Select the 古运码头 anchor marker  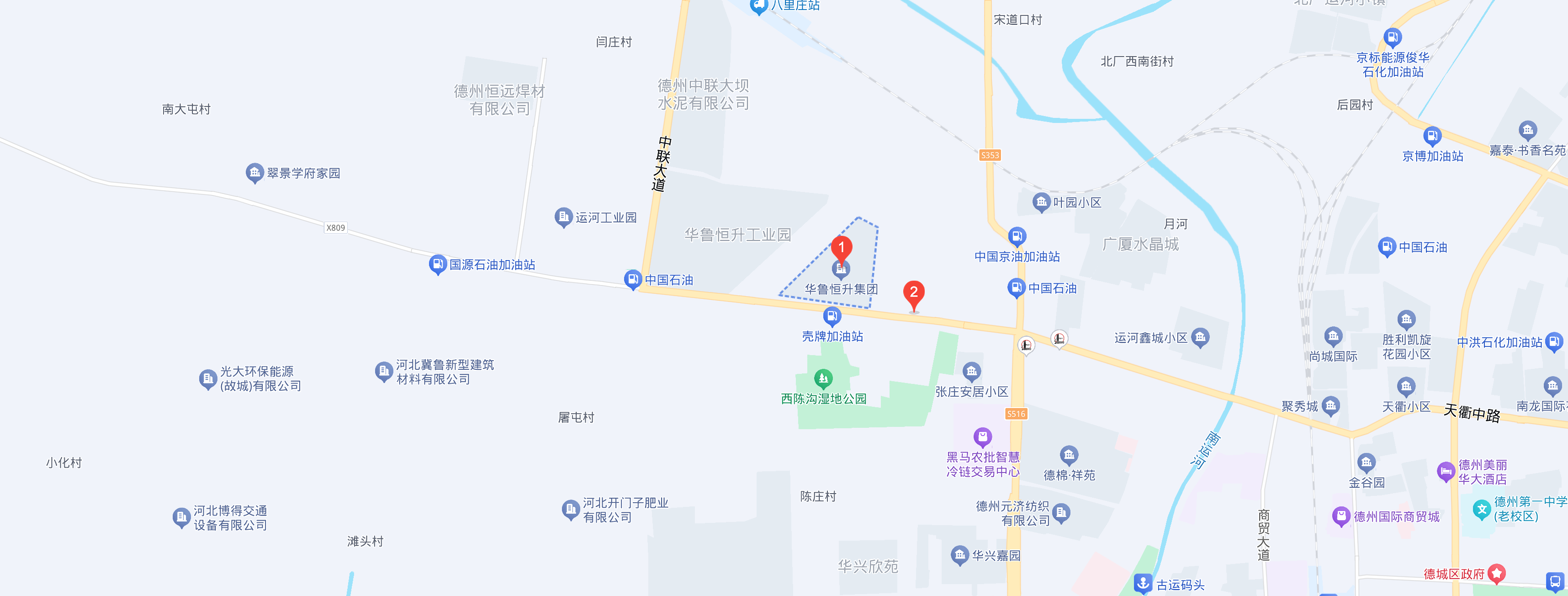1143,583
